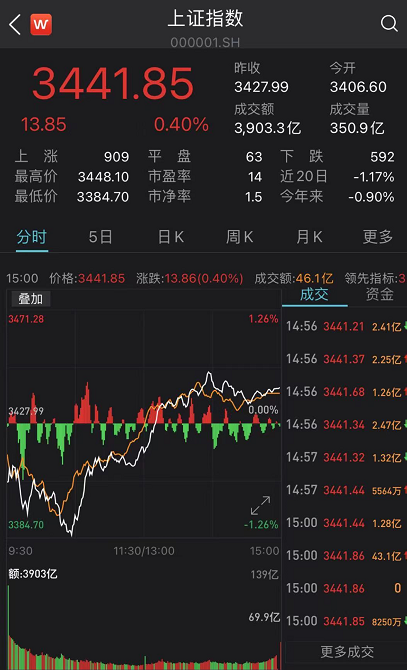Select the 成交 transactions tab
Screen dimensions: 407x670
click(314, 294)
